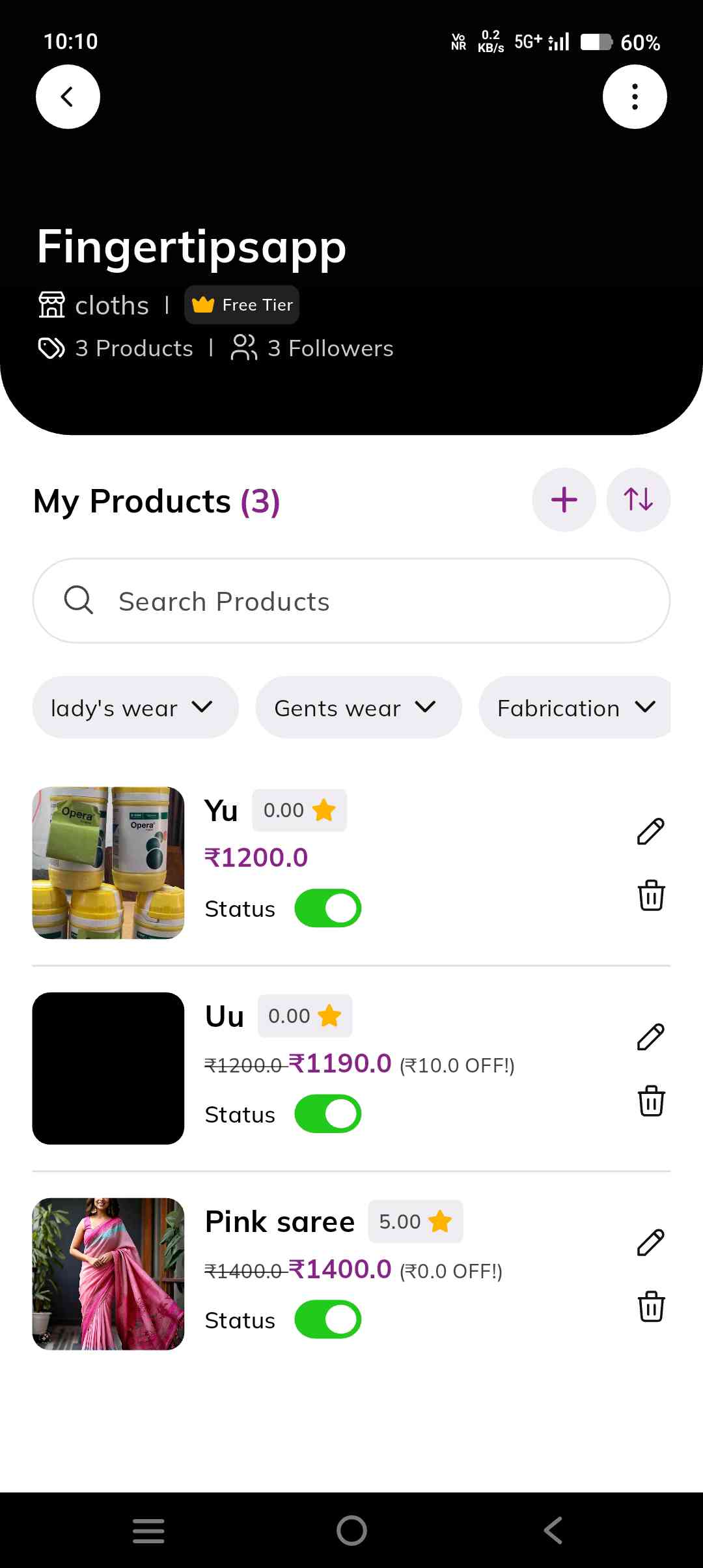Turn off status for Uu
This screenshot has height=1568, width=703.
click(328, 1114)
